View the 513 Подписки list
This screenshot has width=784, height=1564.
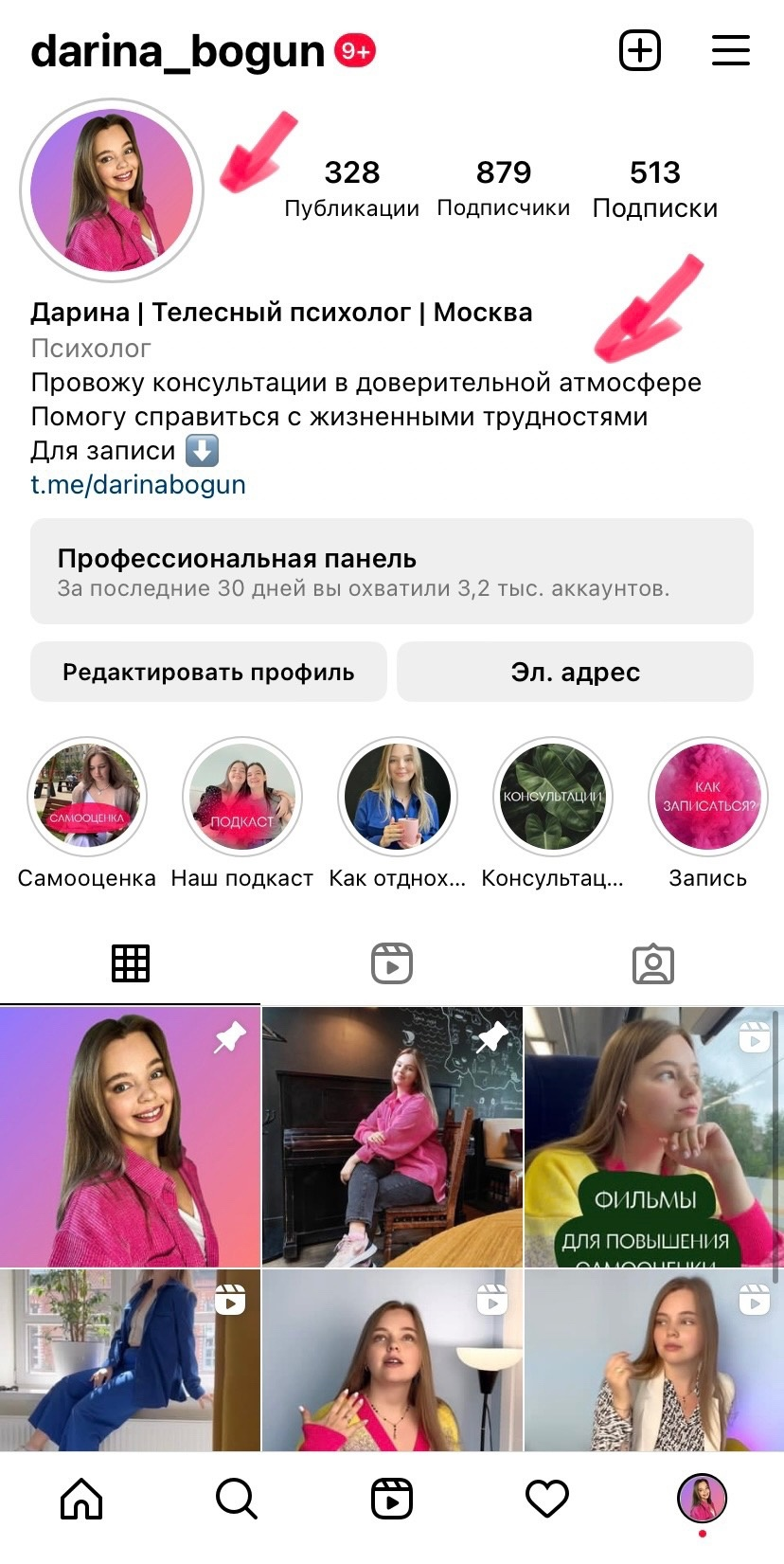click(x=654, y=188)
